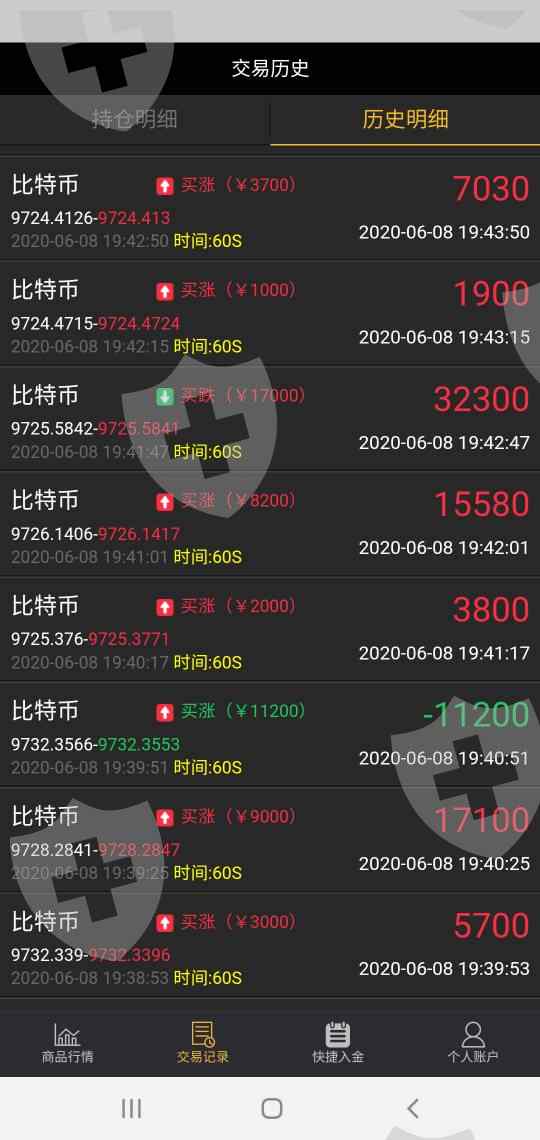Open 商品行情 in bottom navigation
The image size is (540, 1140).
(x=67, y=1042)
